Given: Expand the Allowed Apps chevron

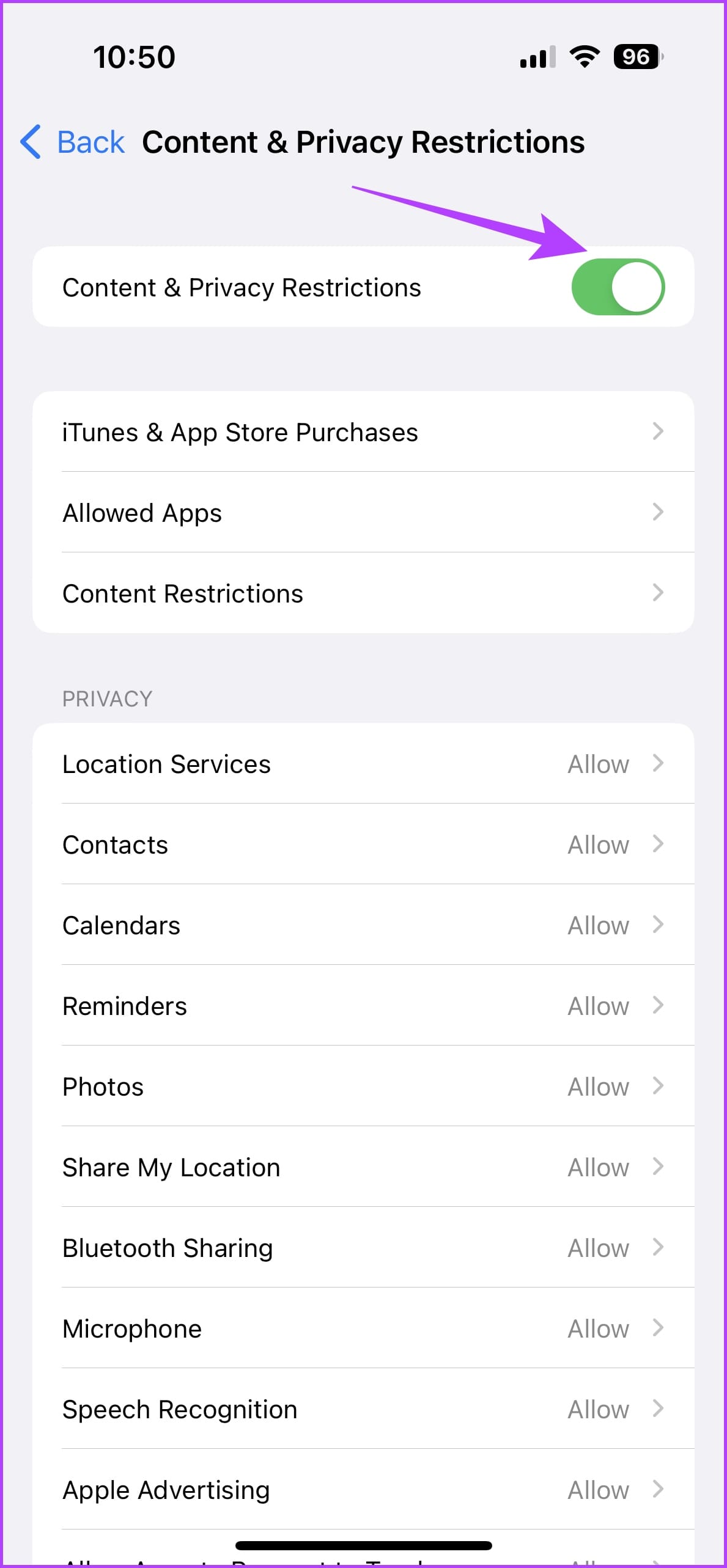Looking at the screenshot, I should pos(657,512).
